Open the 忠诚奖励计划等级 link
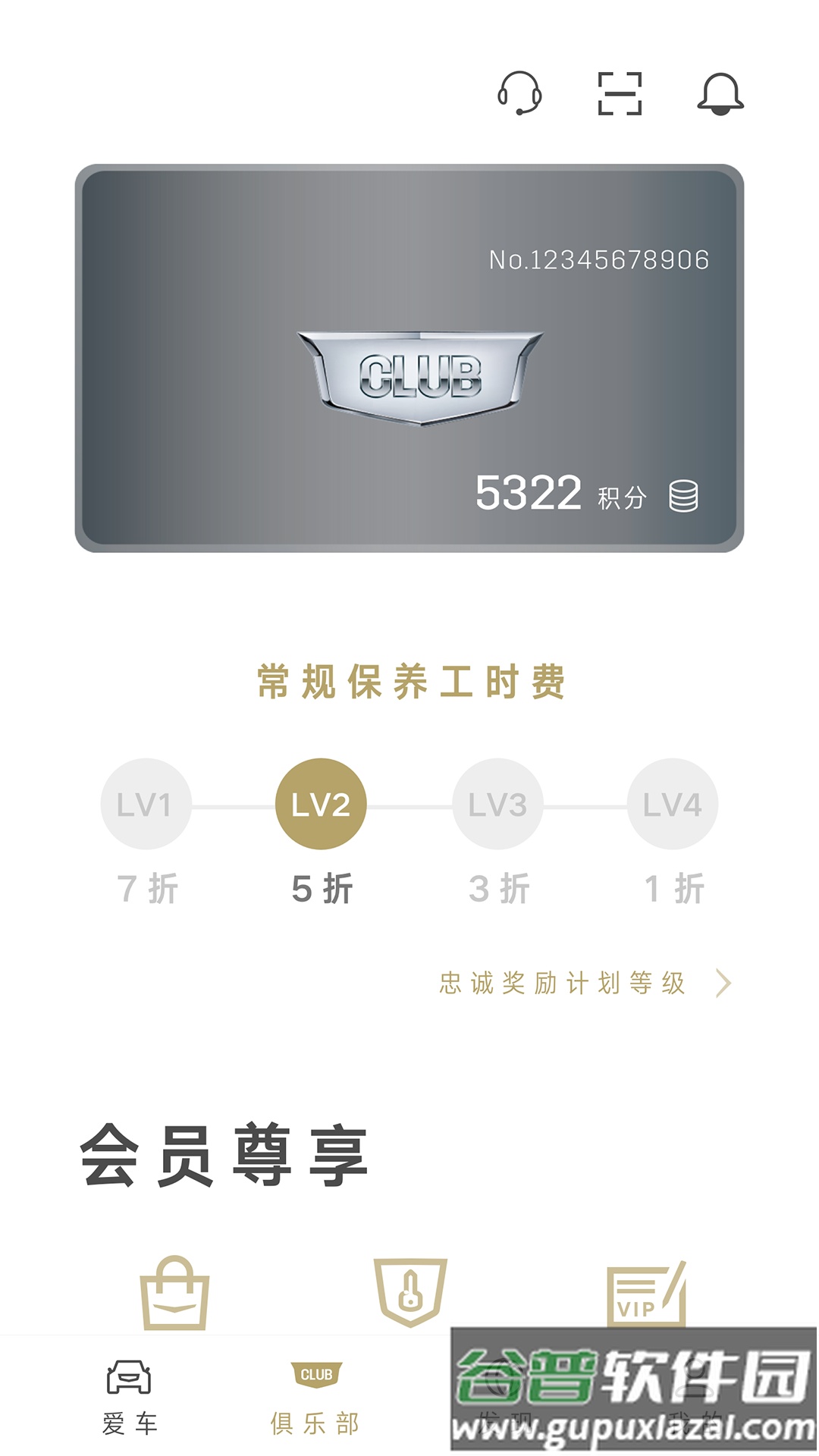This screenshot has height=1456, width=819. click(565, 984)
